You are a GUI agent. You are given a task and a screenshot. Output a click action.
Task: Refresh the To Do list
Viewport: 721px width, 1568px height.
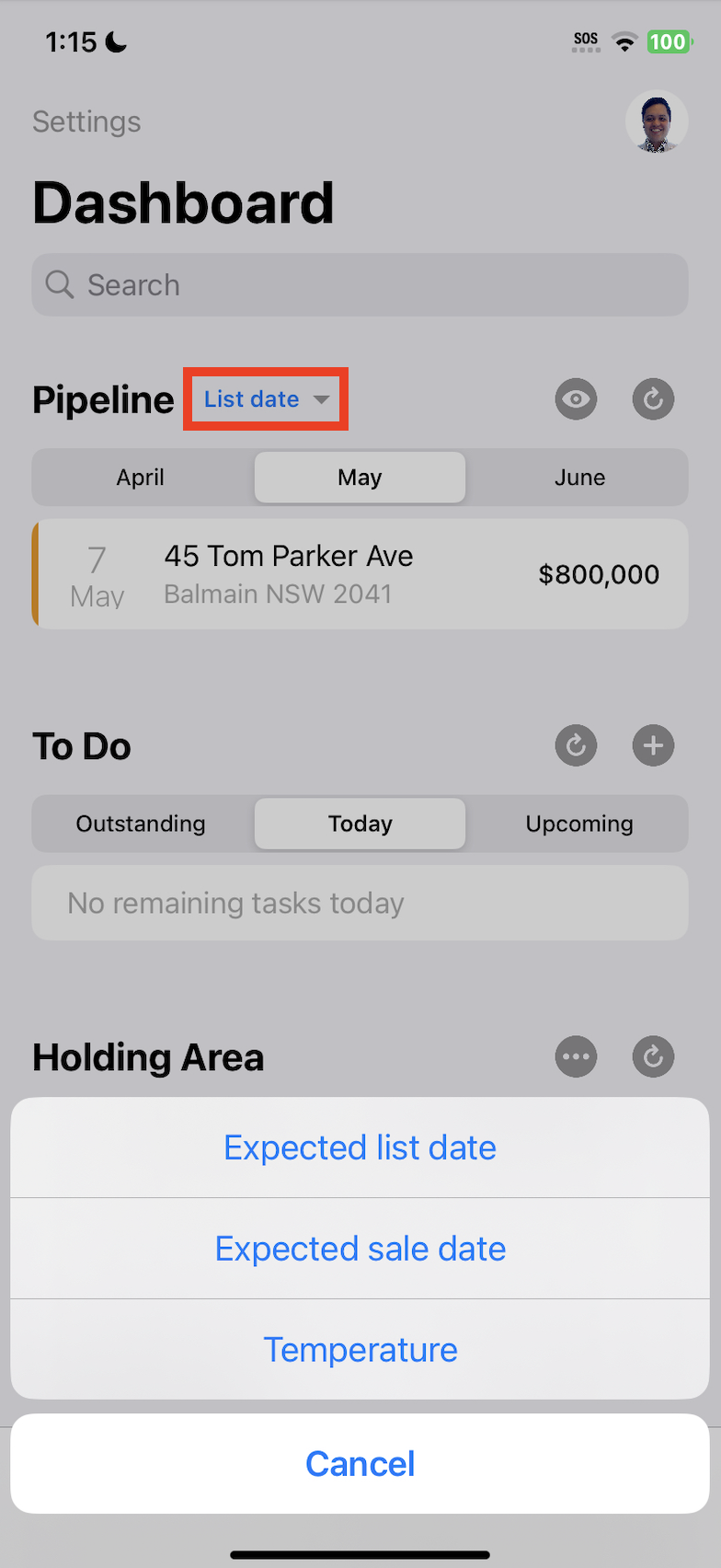point(577,745)
